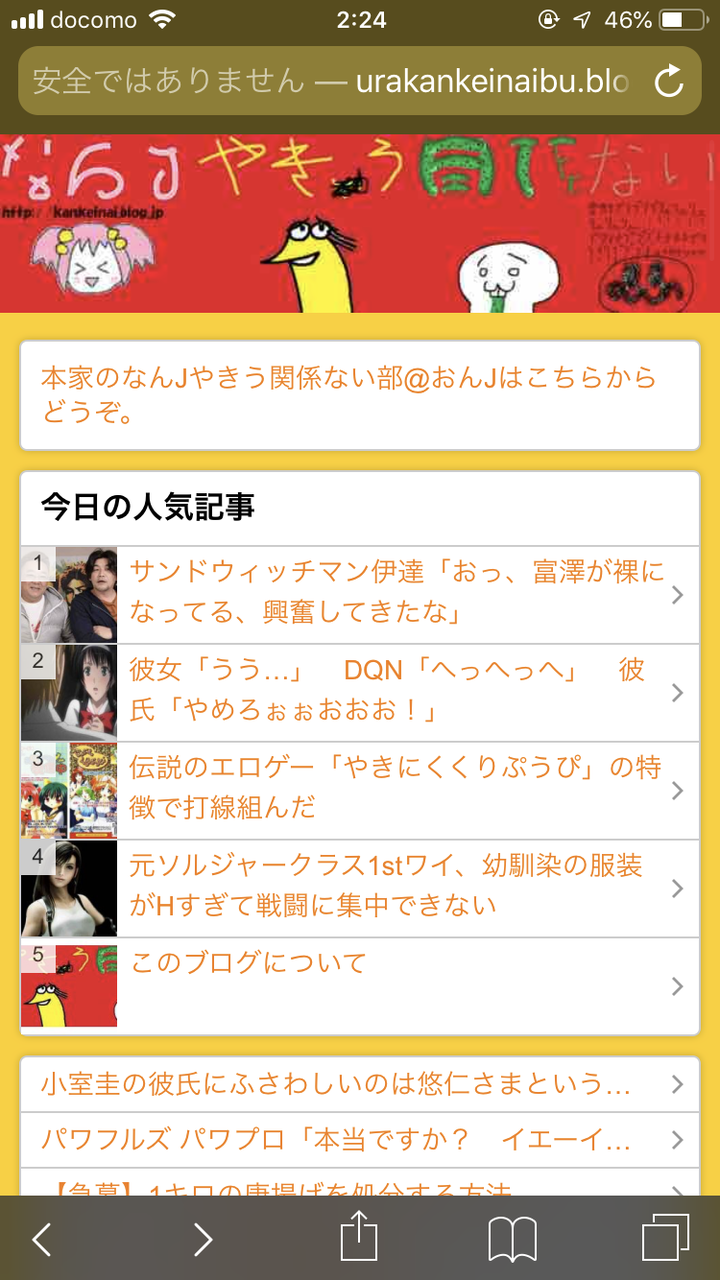This screenshot has width=720, height=1280.
Task: Tap the rank 4 Tifa thumbnail
Action: [x=69, y=888]
